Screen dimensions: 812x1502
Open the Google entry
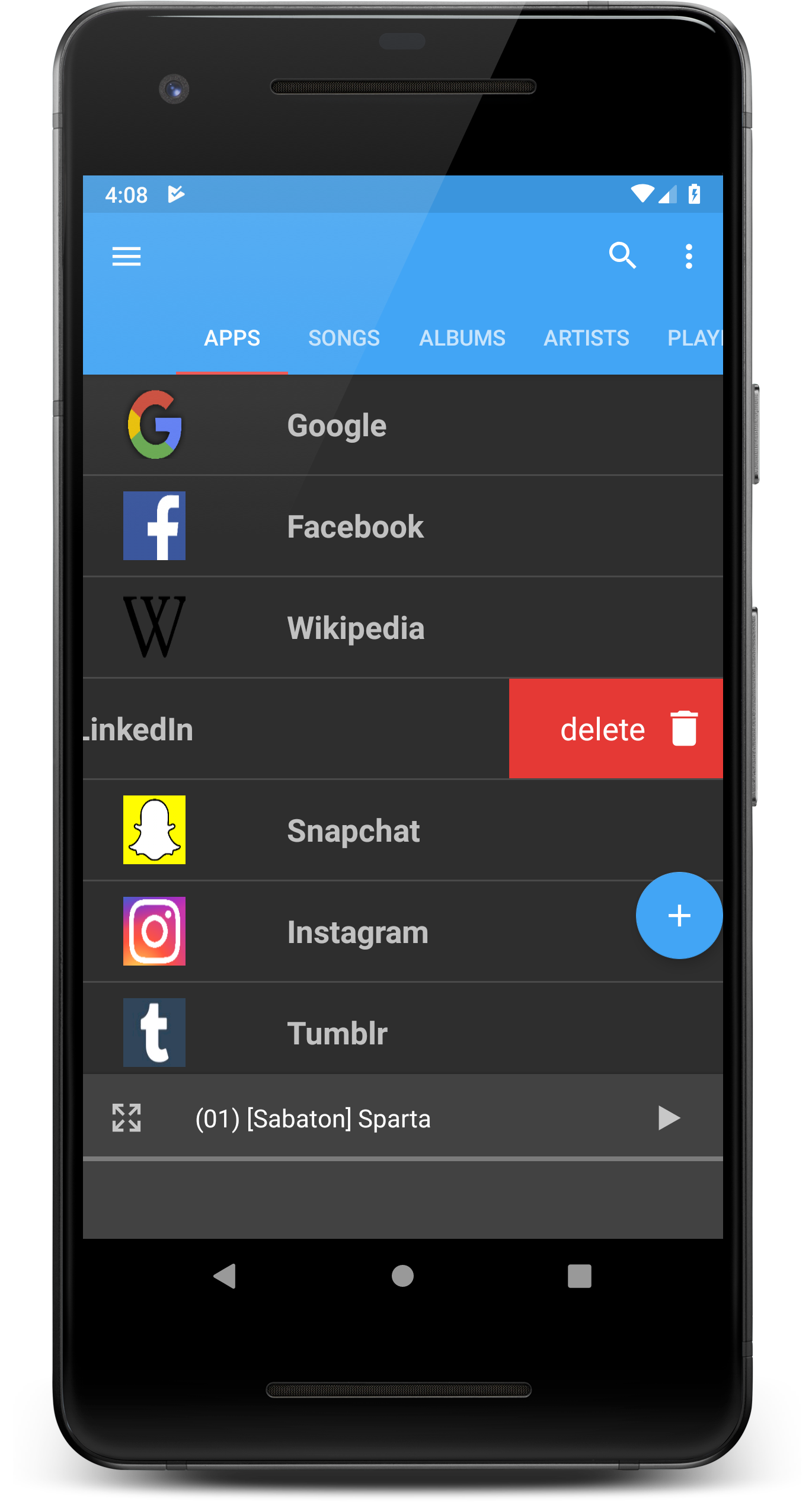click(337, 426)
